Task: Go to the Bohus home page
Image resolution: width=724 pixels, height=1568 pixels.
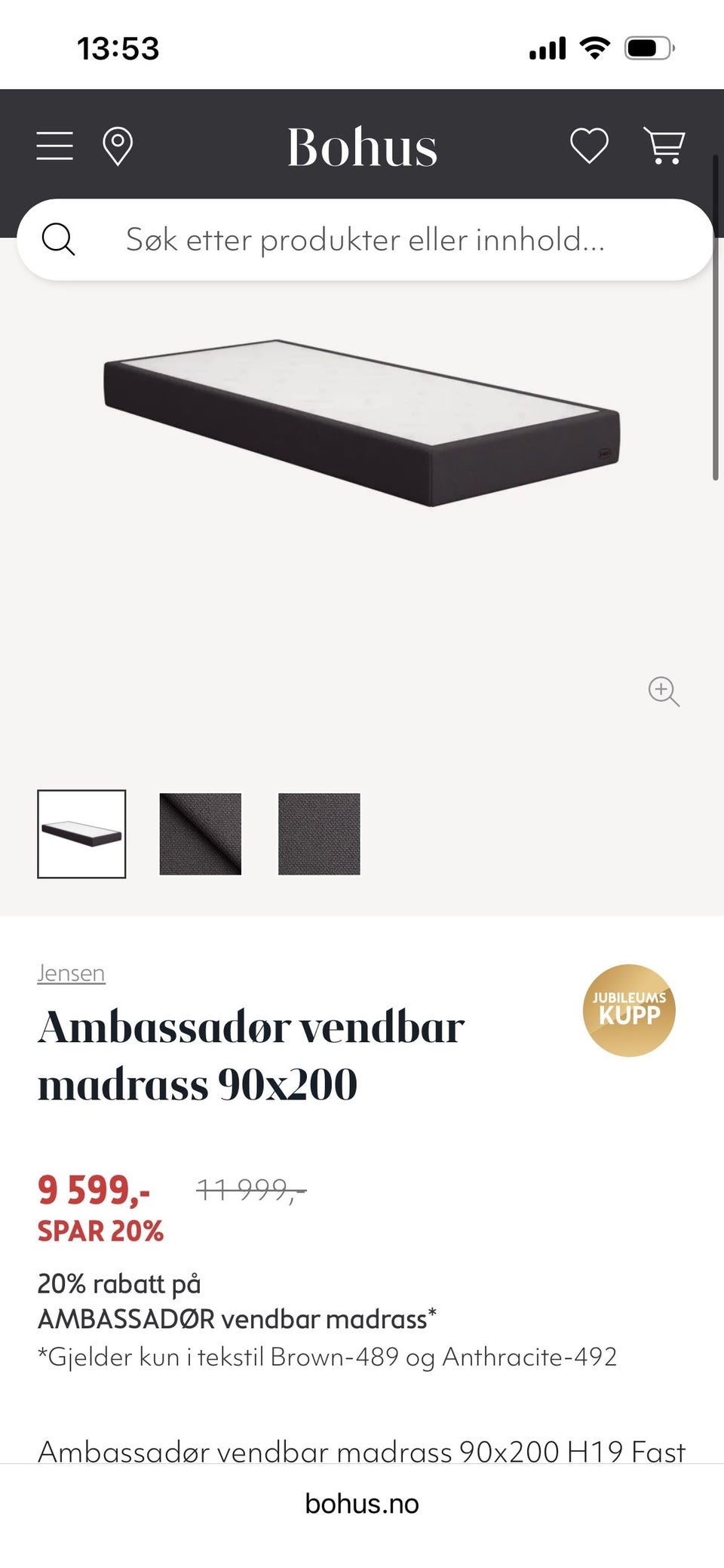Action: coord(362,146)
